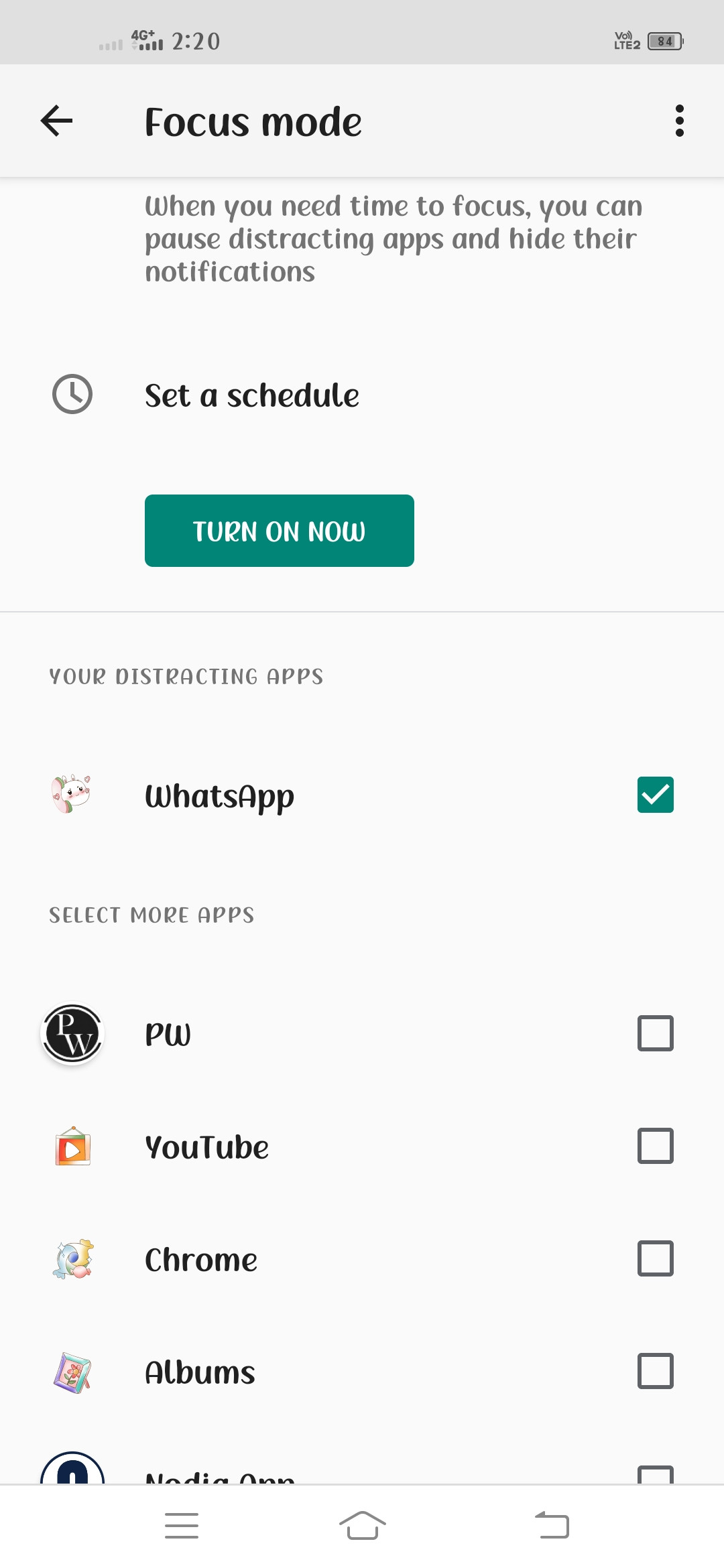Tick the Albums checkbox
724x1568 pixels.
click(x=655, y=1371)
